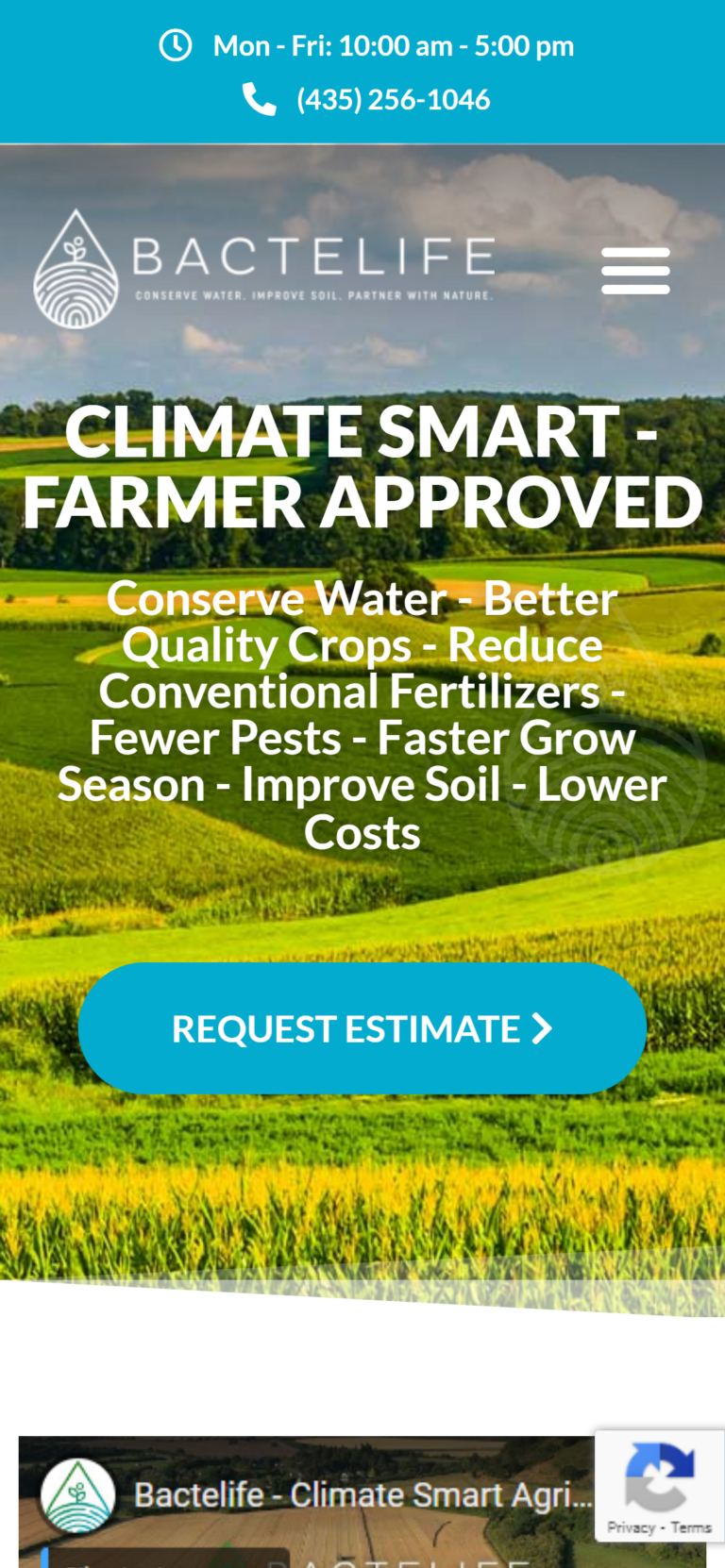Screen dimensions: 725x1568
Task: Open the Bactelife logo home link
Action: click(264, 269)
